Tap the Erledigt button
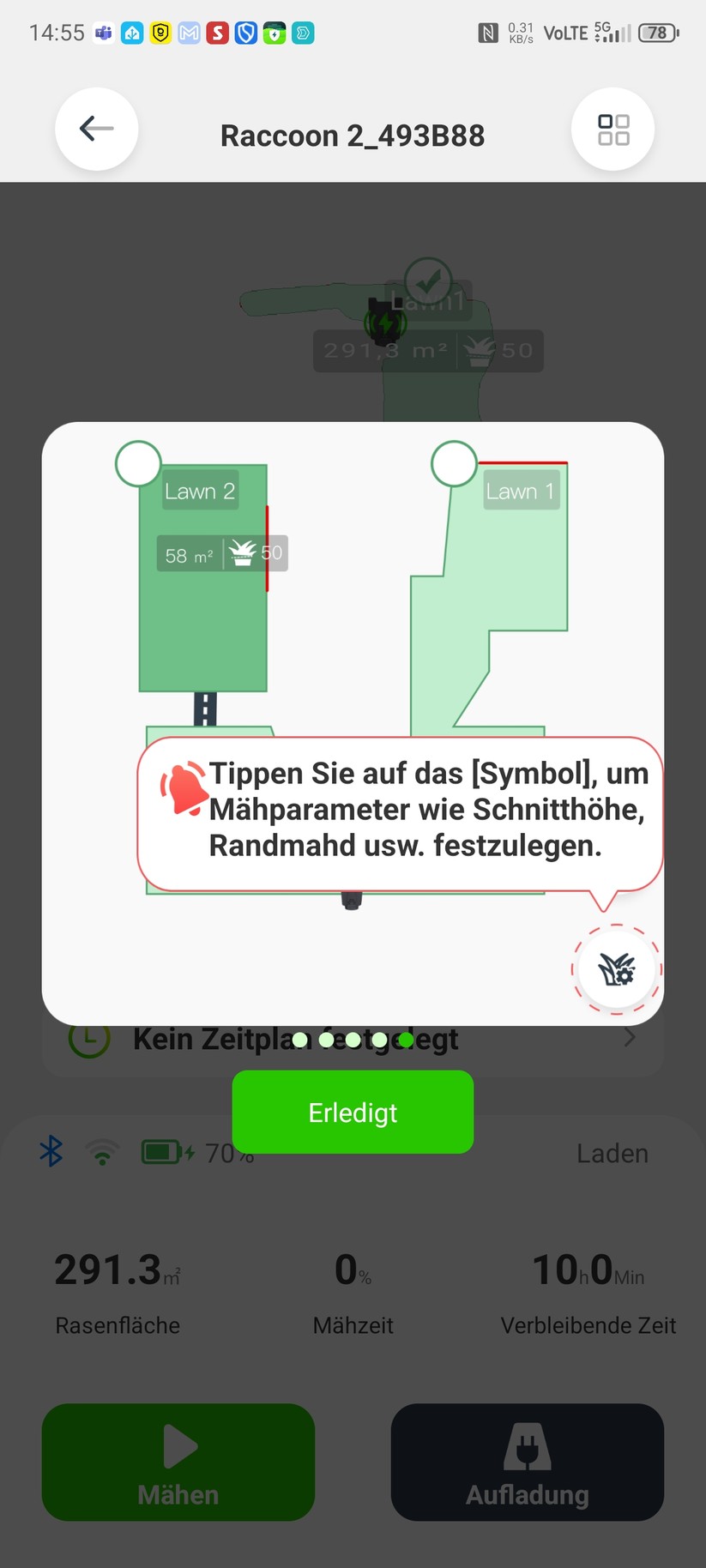Screen dimensions: 706x1568 [352, 1112]
